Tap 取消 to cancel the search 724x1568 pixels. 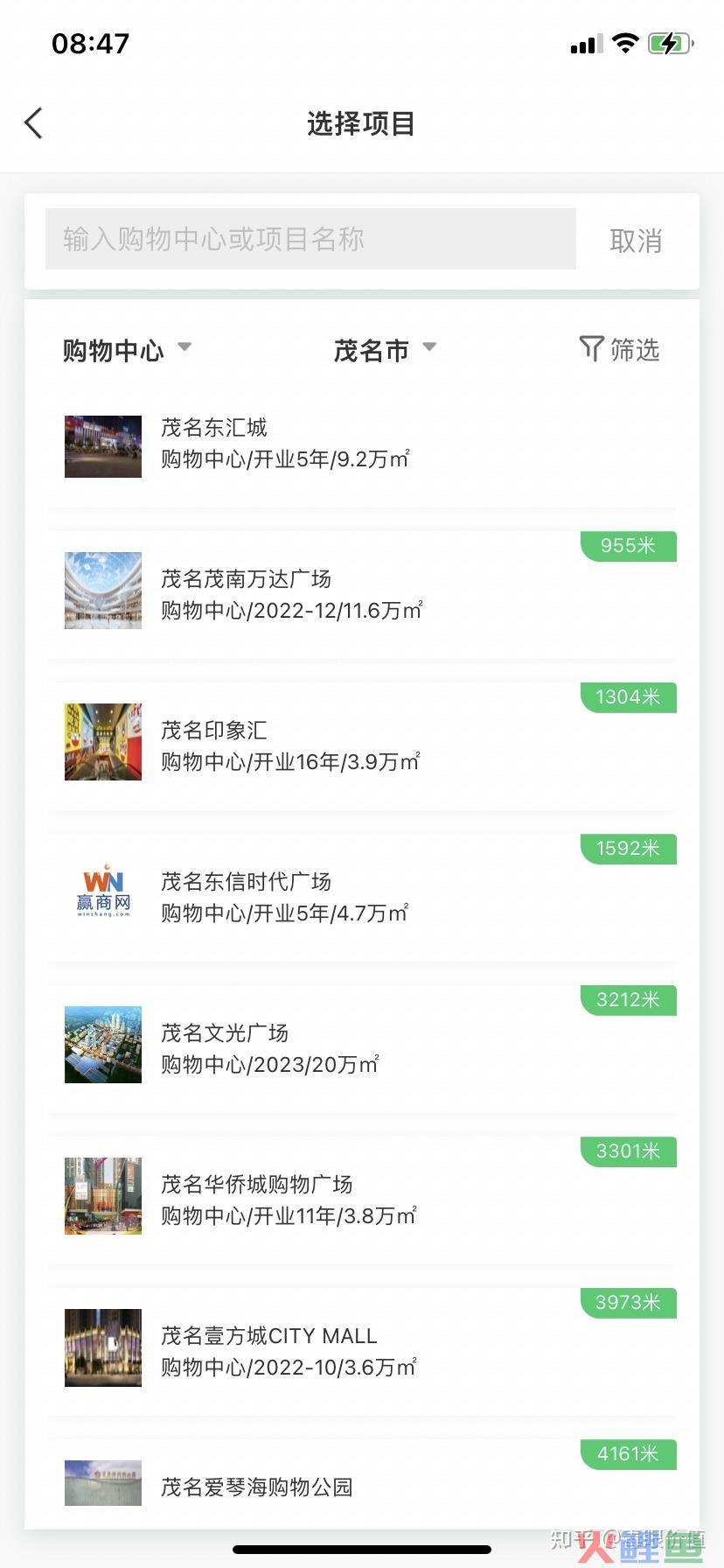click(636, 241)
